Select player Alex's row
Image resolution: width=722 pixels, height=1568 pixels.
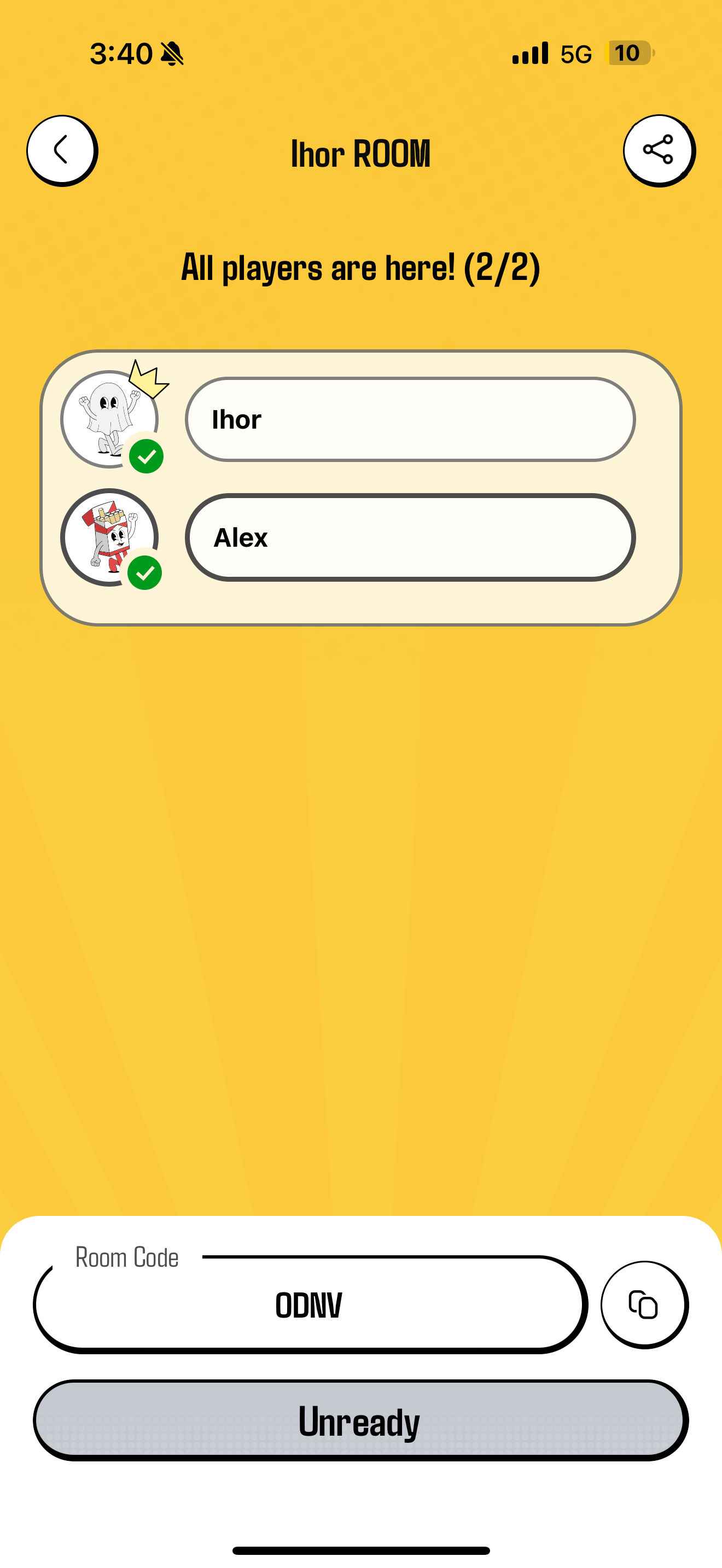(x=410, y=537)
